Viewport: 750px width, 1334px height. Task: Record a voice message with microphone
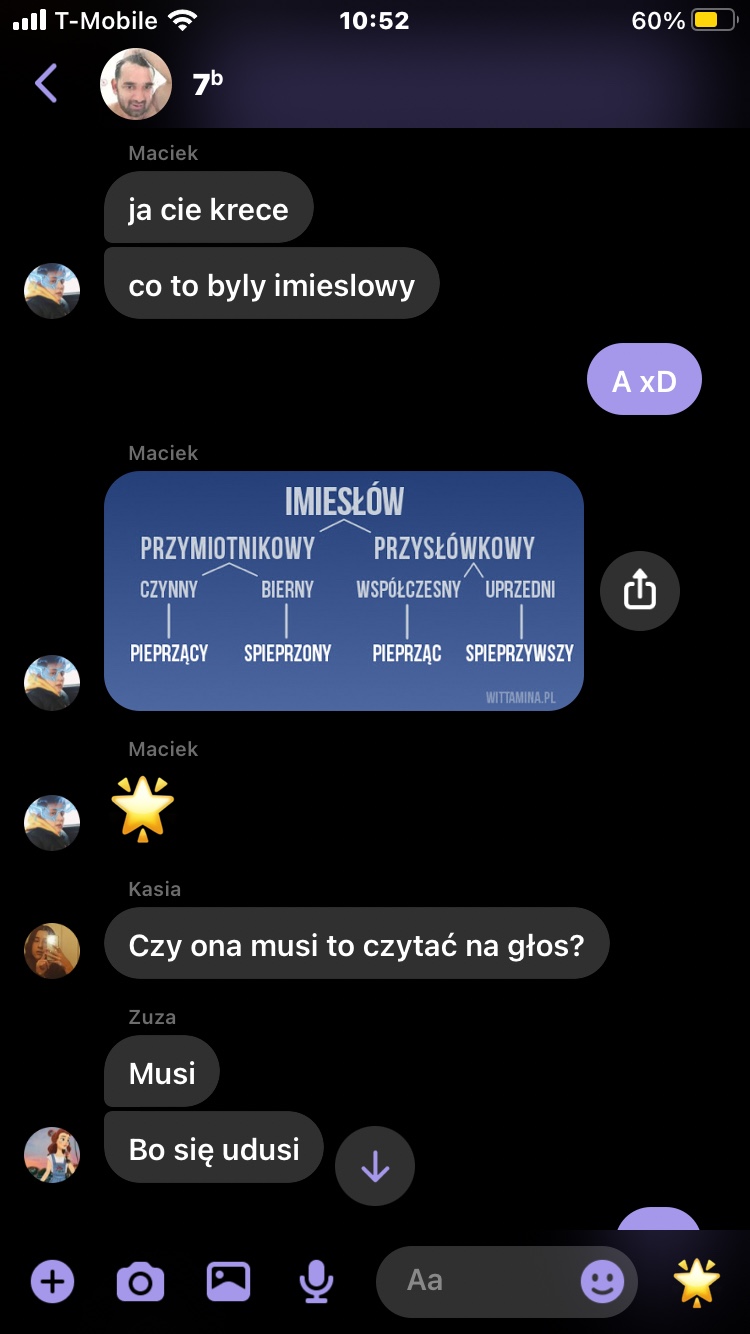316,1281
